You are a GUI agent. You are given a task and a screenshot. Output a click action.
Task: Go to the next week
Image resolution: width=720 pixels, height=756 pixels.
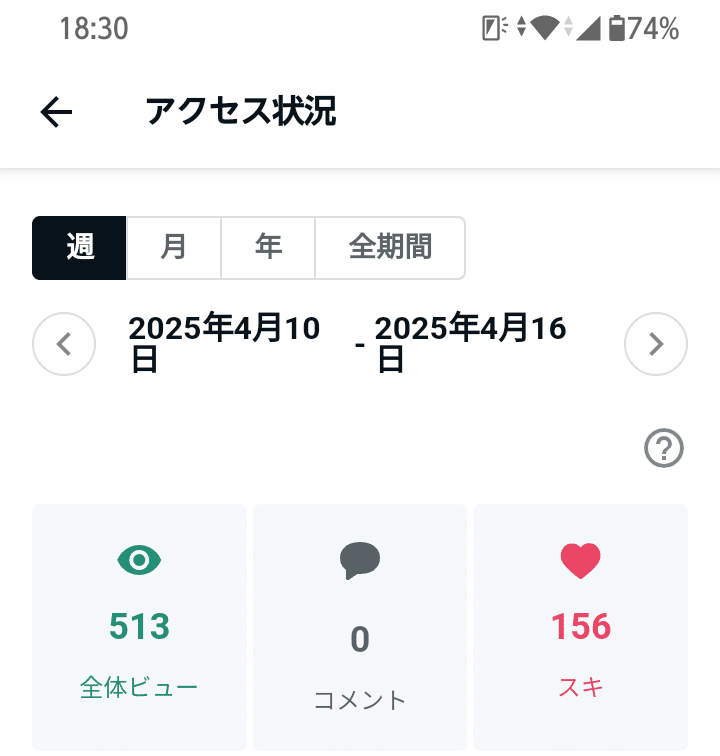point(656,344)
